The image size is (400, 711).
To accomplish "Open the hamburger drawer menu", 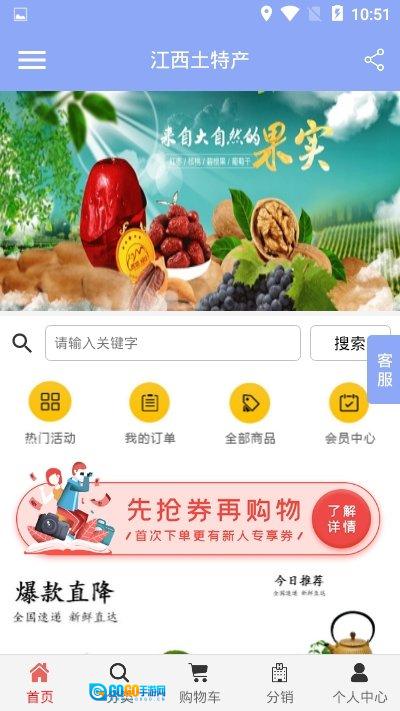I will [32, 60].
